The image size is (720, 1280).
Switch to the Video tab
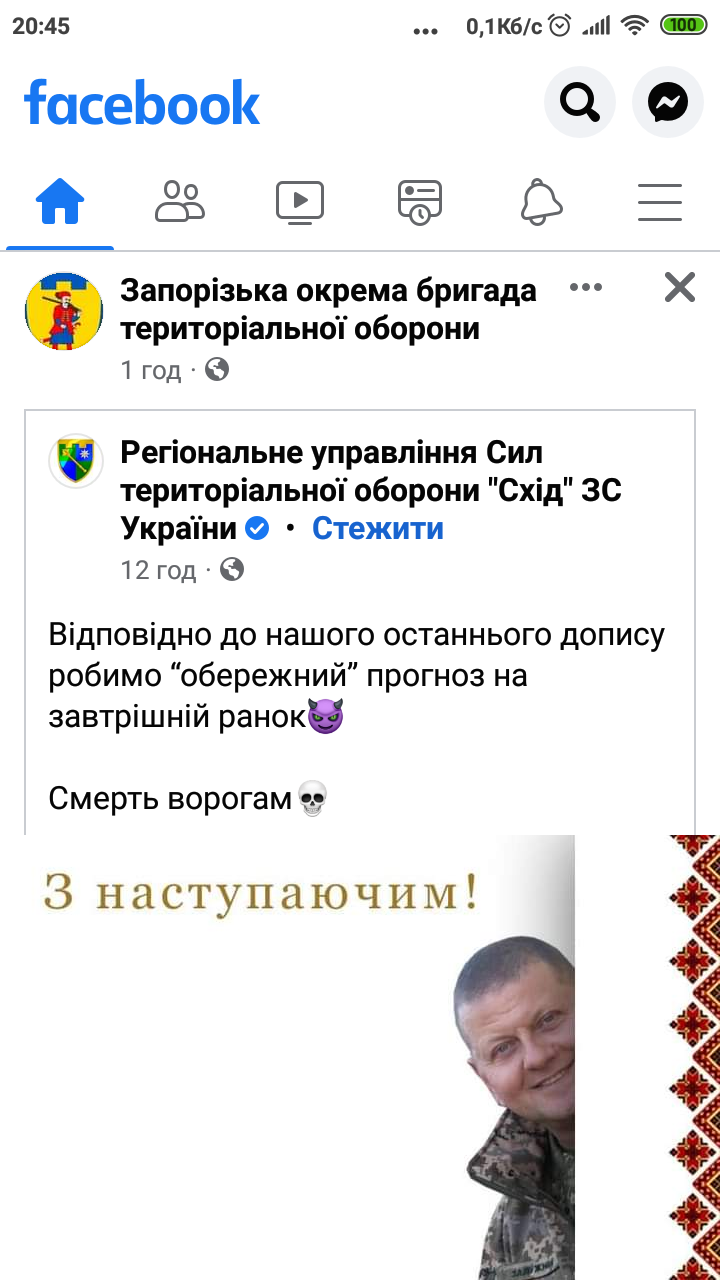pyautogui.click(x=300, y=202)
